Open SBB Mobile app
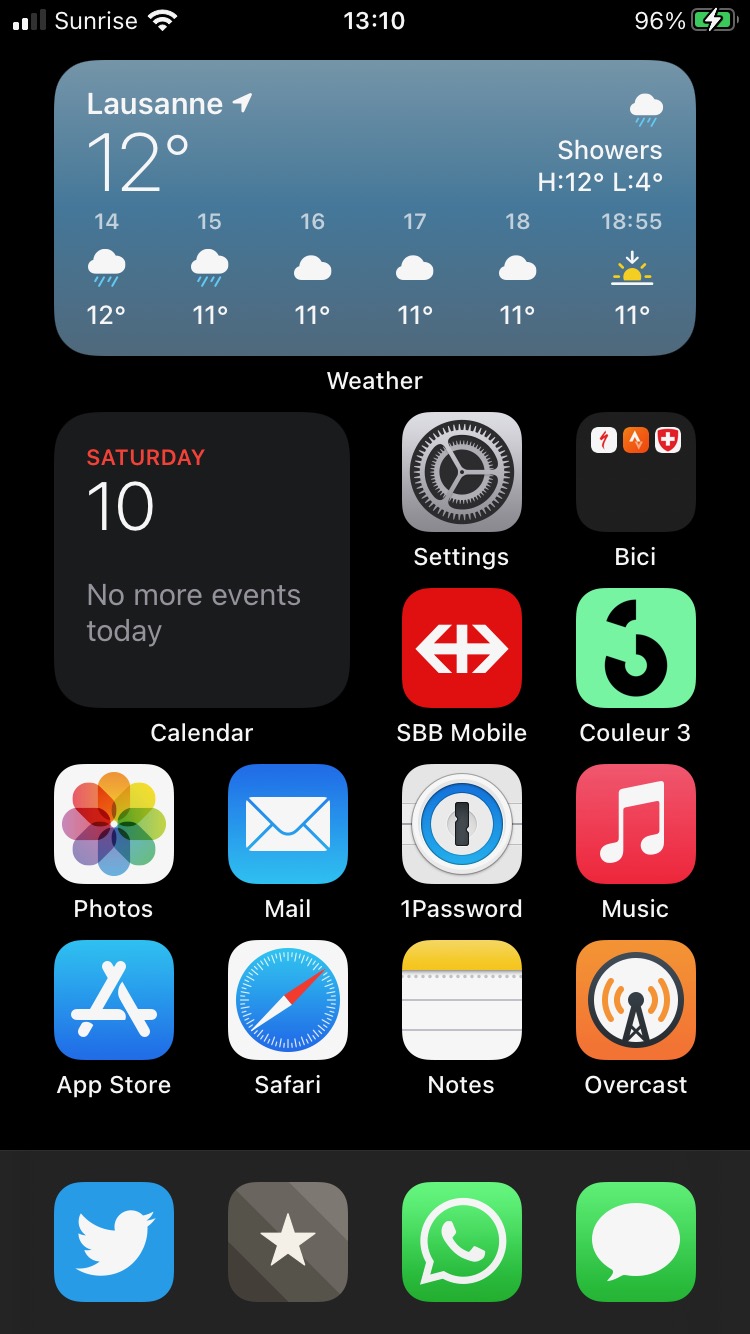This screenshot has height=1334, width=750. tap(461, 648)
